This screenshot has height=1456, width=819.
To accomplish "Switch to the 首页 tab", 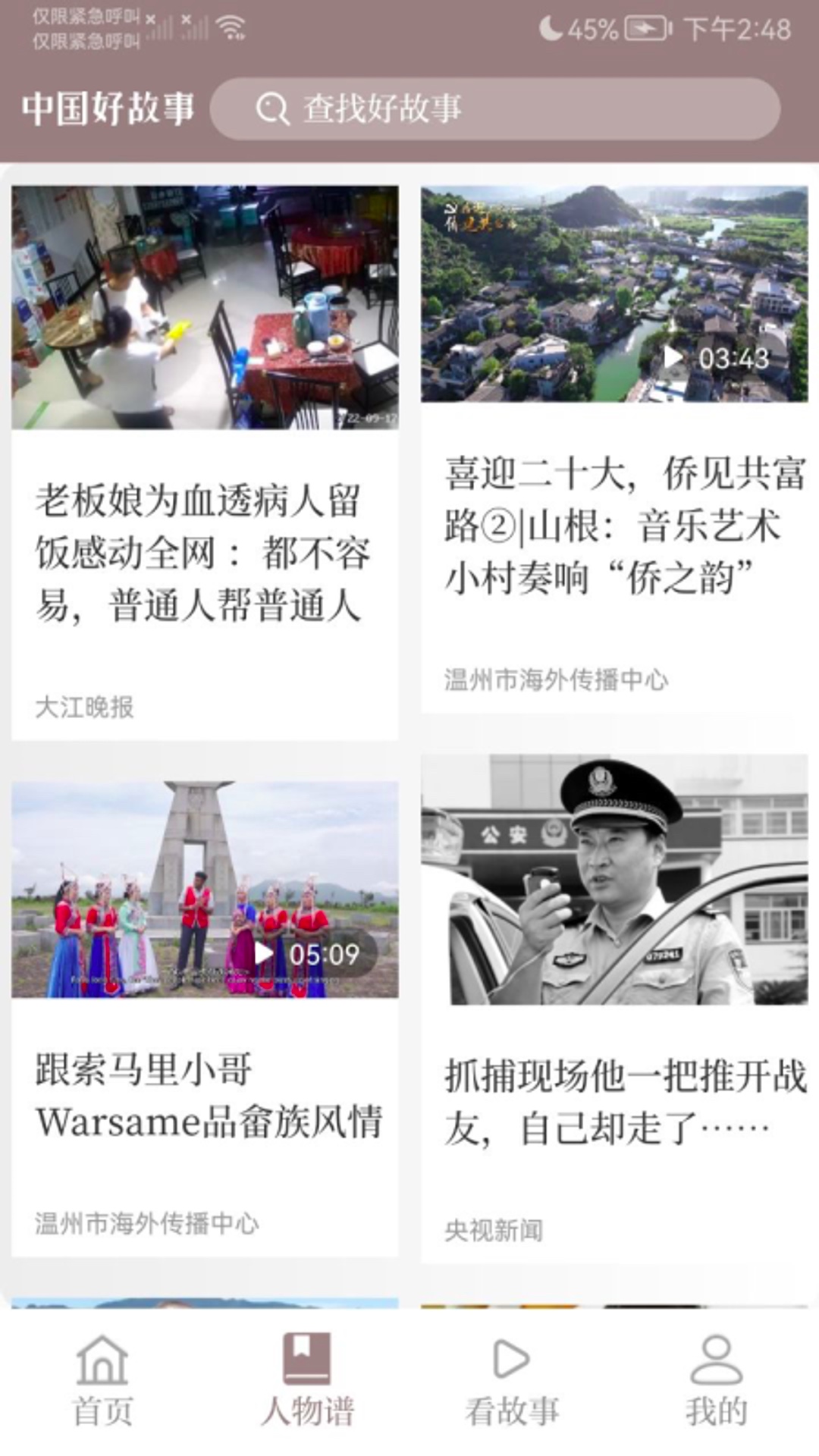I will pos(102,1382).
